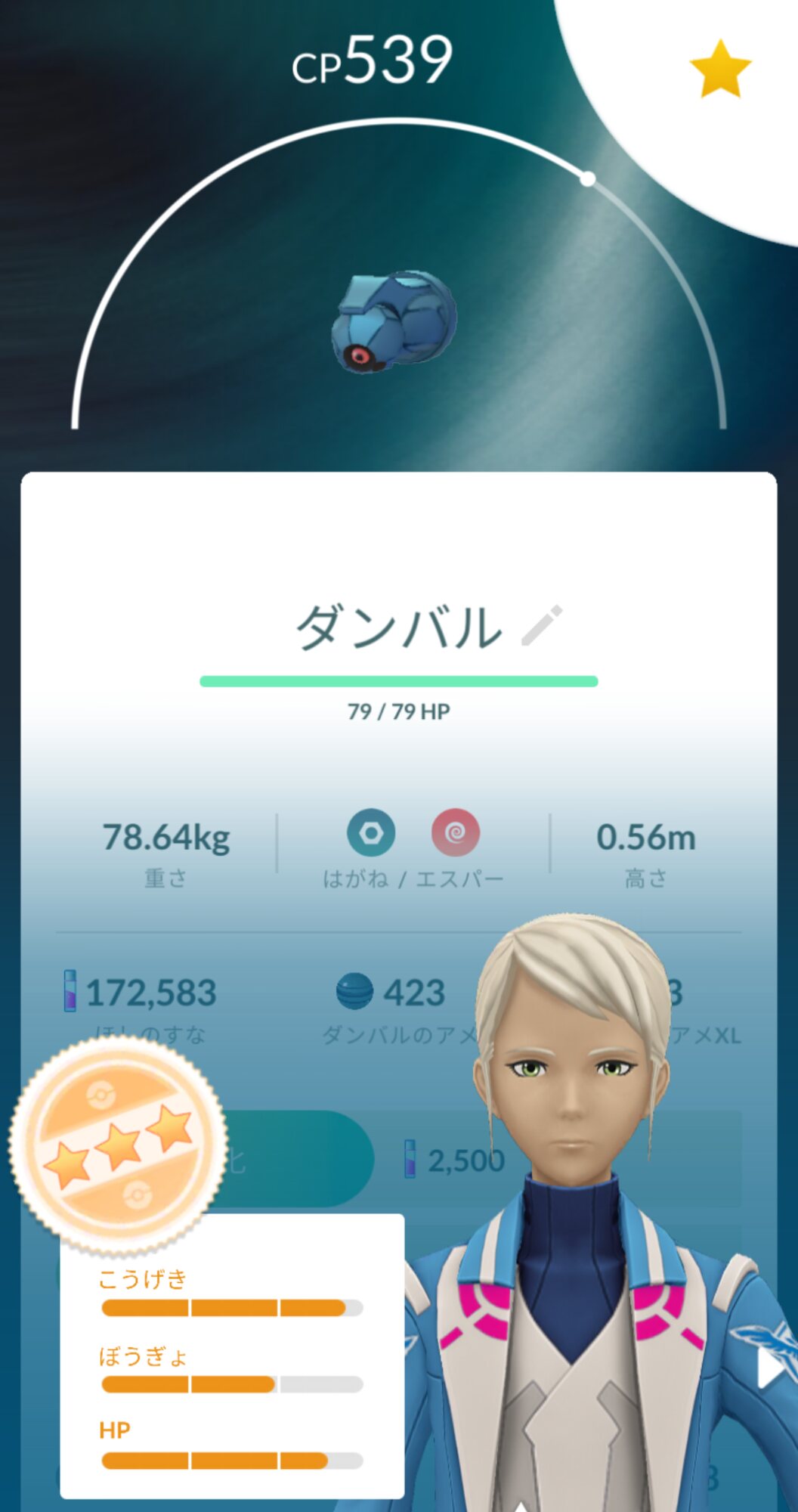Toggle the favorite star for this Pokémon

tap(720, 69)
